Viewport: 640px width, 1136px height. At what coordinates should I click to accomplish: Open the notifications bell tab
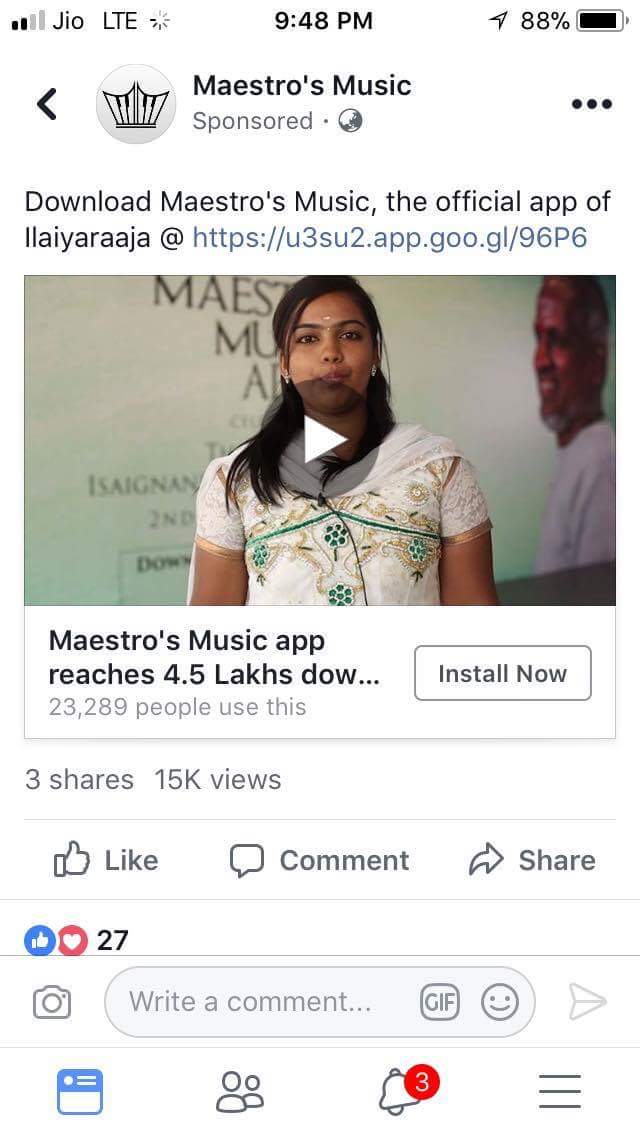pos(402,1091)
